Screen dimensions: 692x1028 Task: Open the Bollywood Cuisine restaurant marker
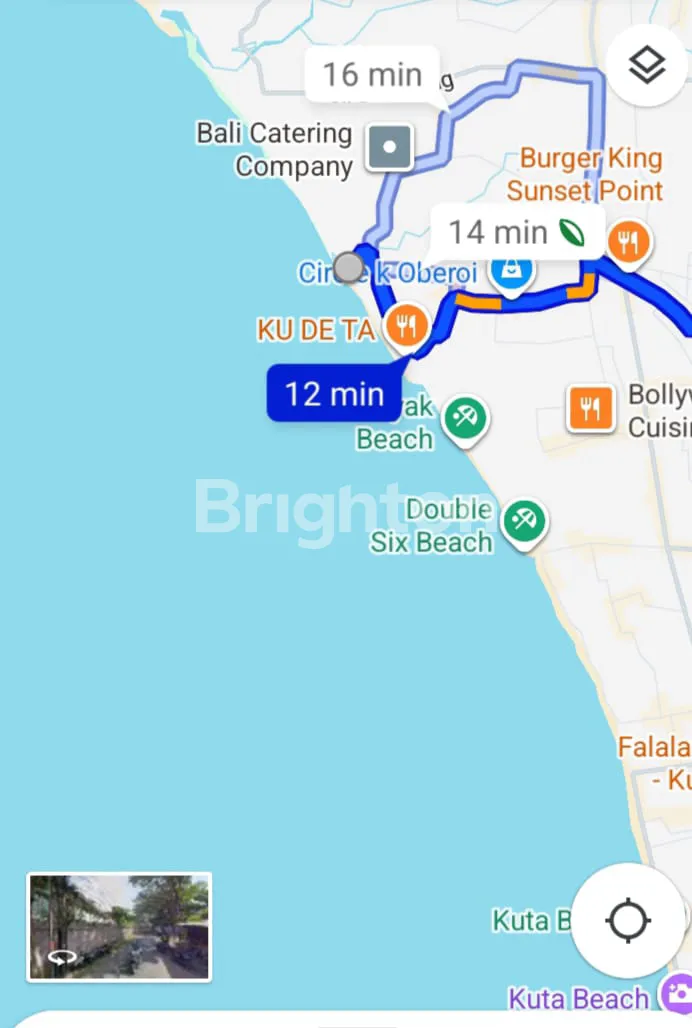coord(590,408)
